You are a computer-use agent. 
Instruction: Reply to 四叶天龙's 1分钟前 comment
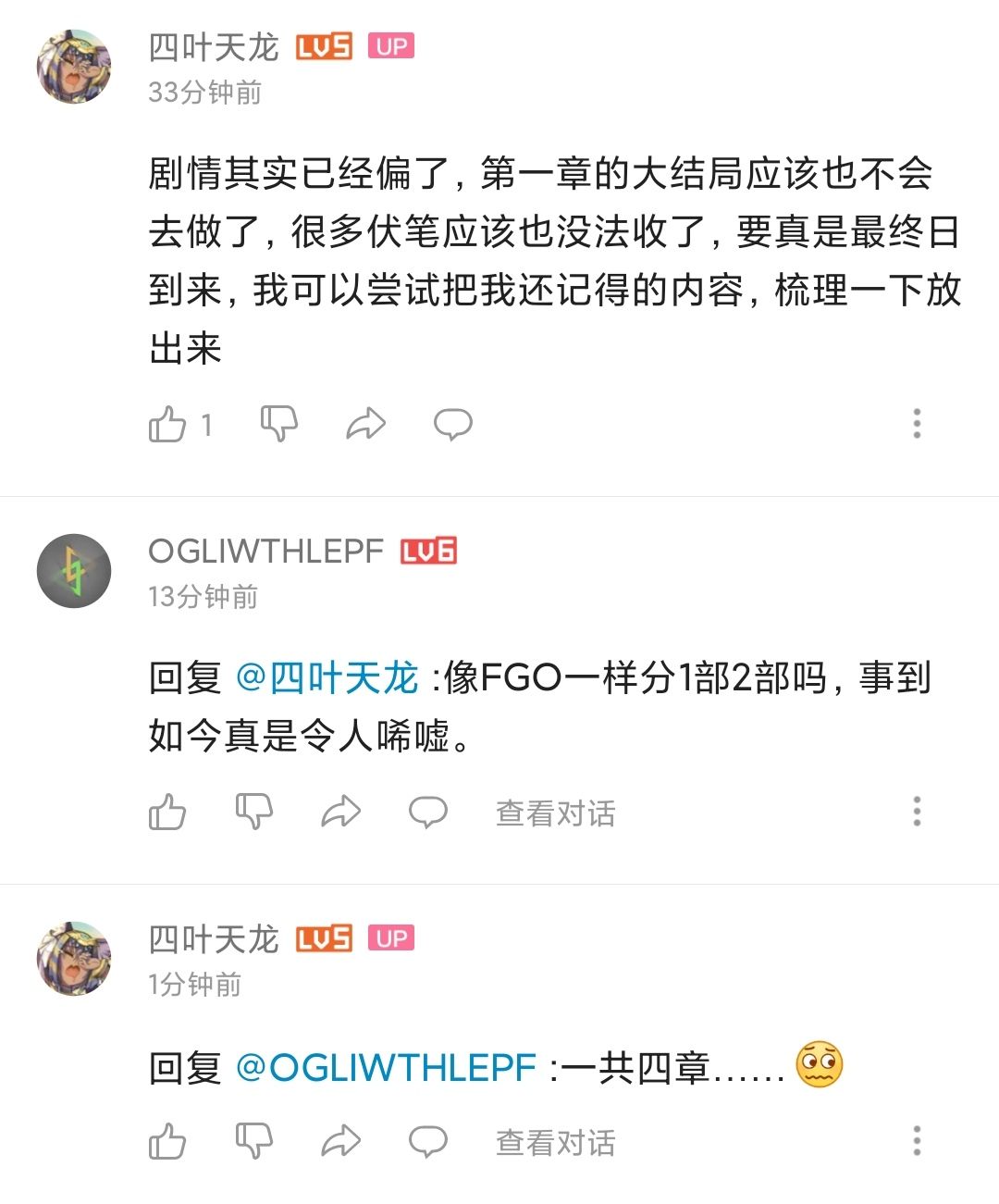428,1141
